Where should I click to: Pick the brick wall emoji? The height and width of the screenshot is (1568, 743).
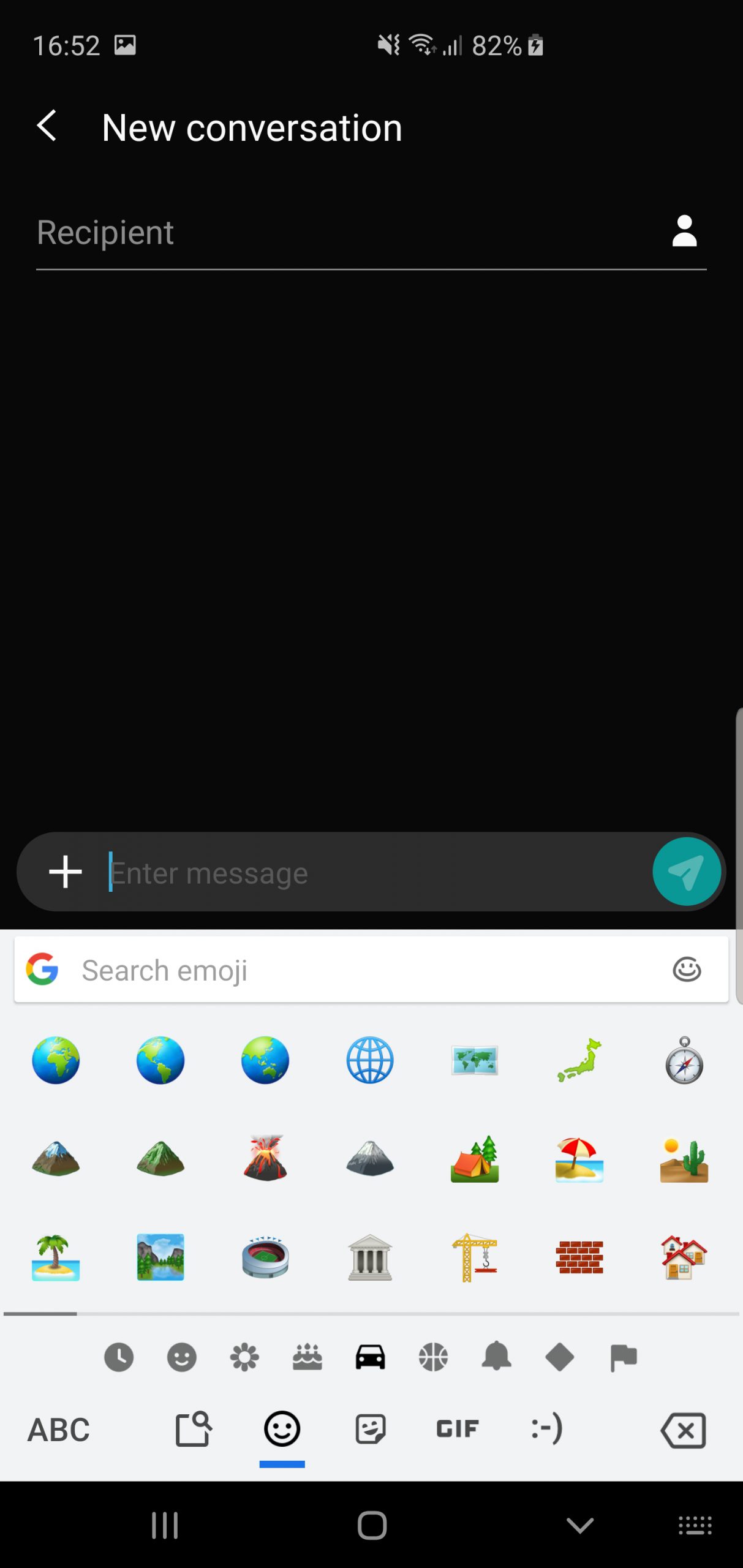click(579, 1257)
